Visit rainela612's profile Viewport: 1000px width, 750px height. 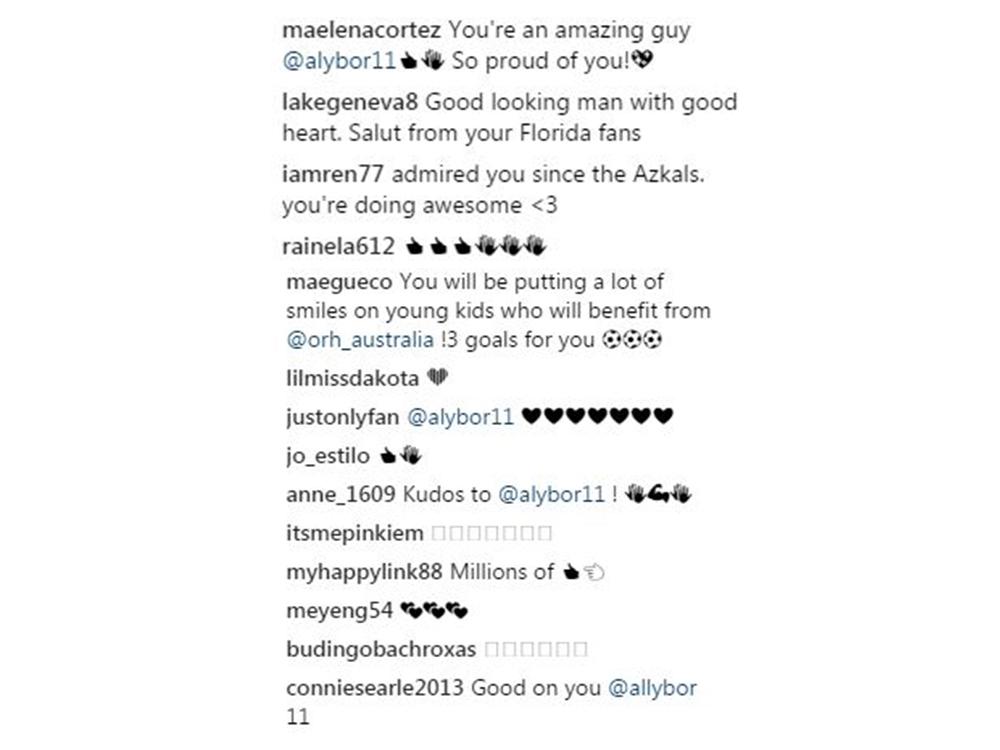pyautogui.click(x=338, y=246)
